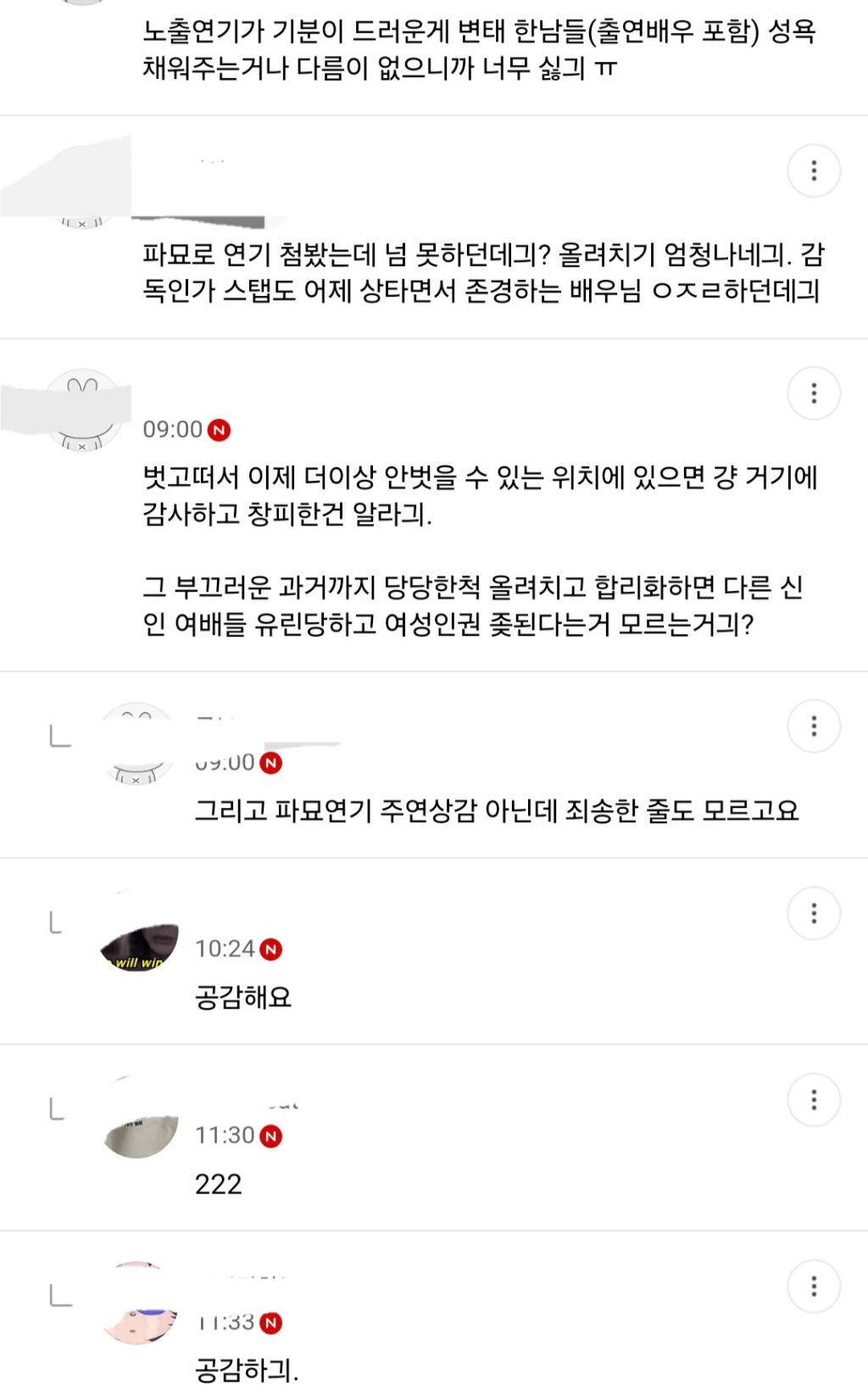Select the 09:00 timestamp on the top comment
The height and width of the screenshot is (1397, 868).
coord(172,428)
